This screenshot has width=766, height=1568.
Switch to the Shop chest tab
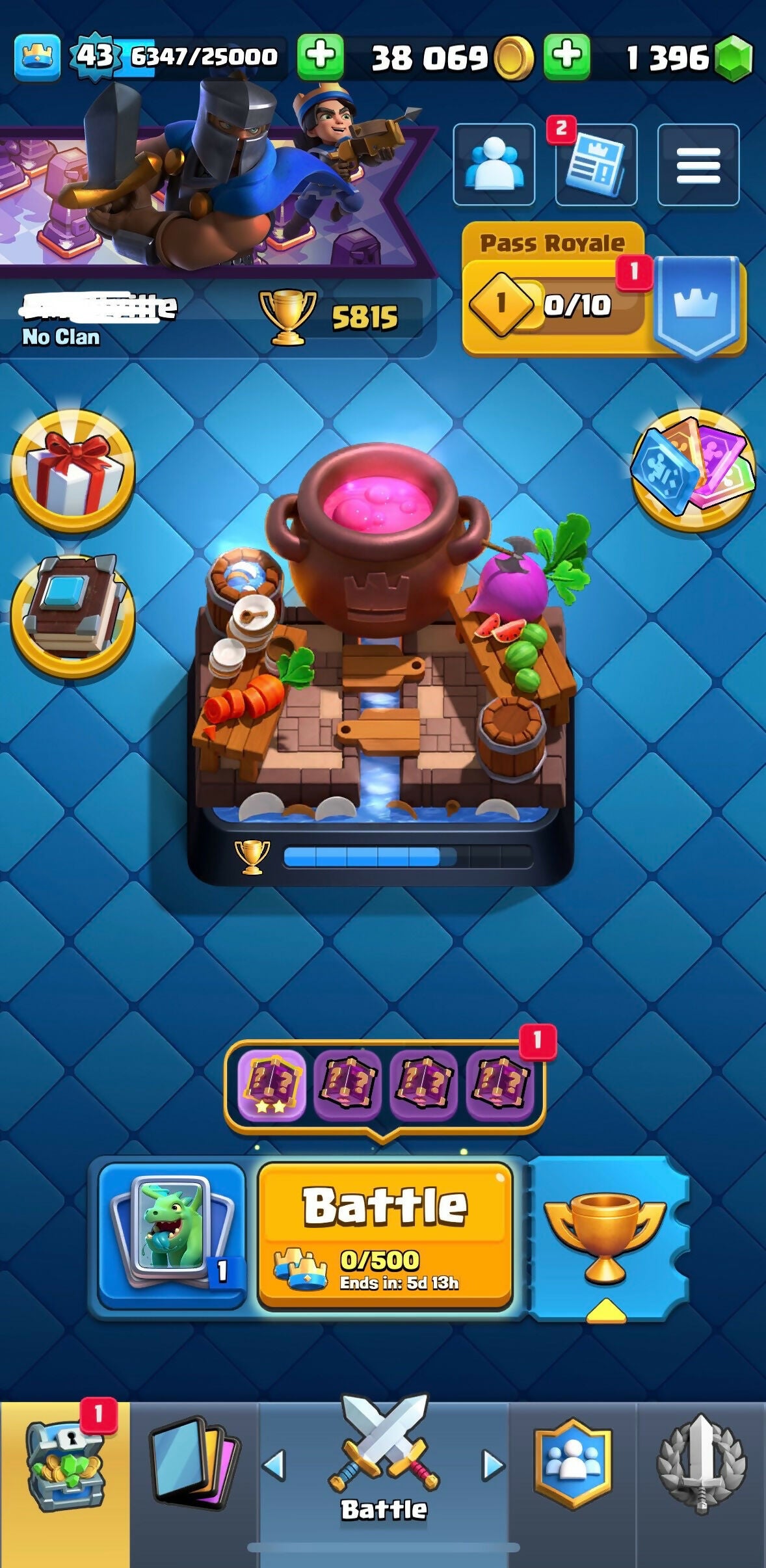[x=65, y=1484]
